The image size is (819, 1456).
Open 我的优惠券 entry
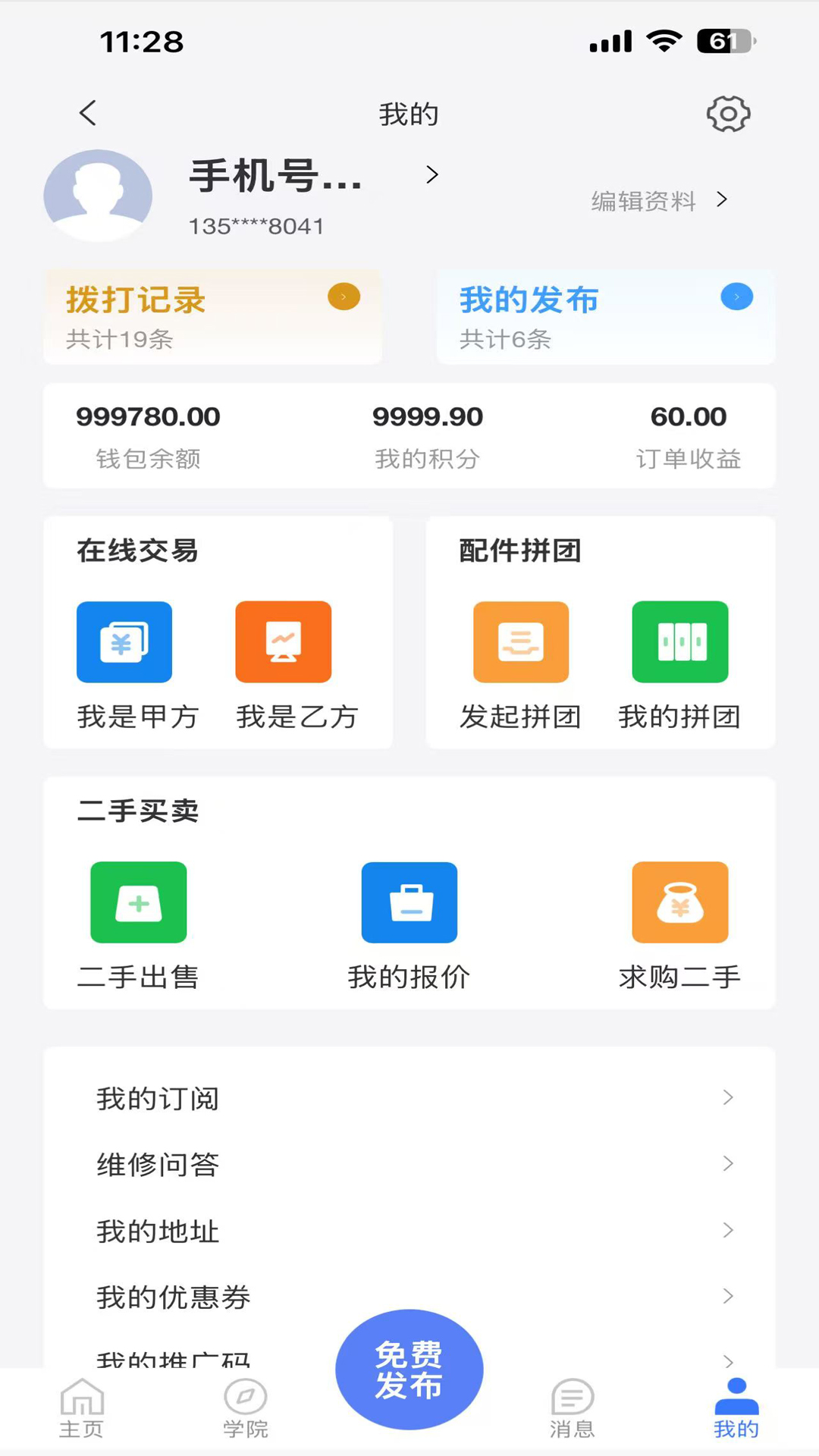coord(409,1297)
